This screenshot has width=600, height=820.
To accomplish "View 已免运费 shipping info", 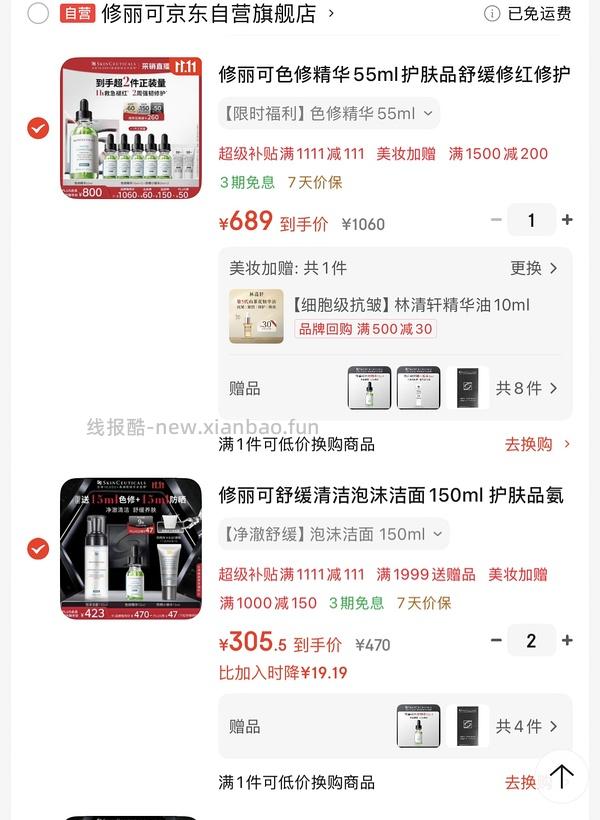I will [529, 13].
